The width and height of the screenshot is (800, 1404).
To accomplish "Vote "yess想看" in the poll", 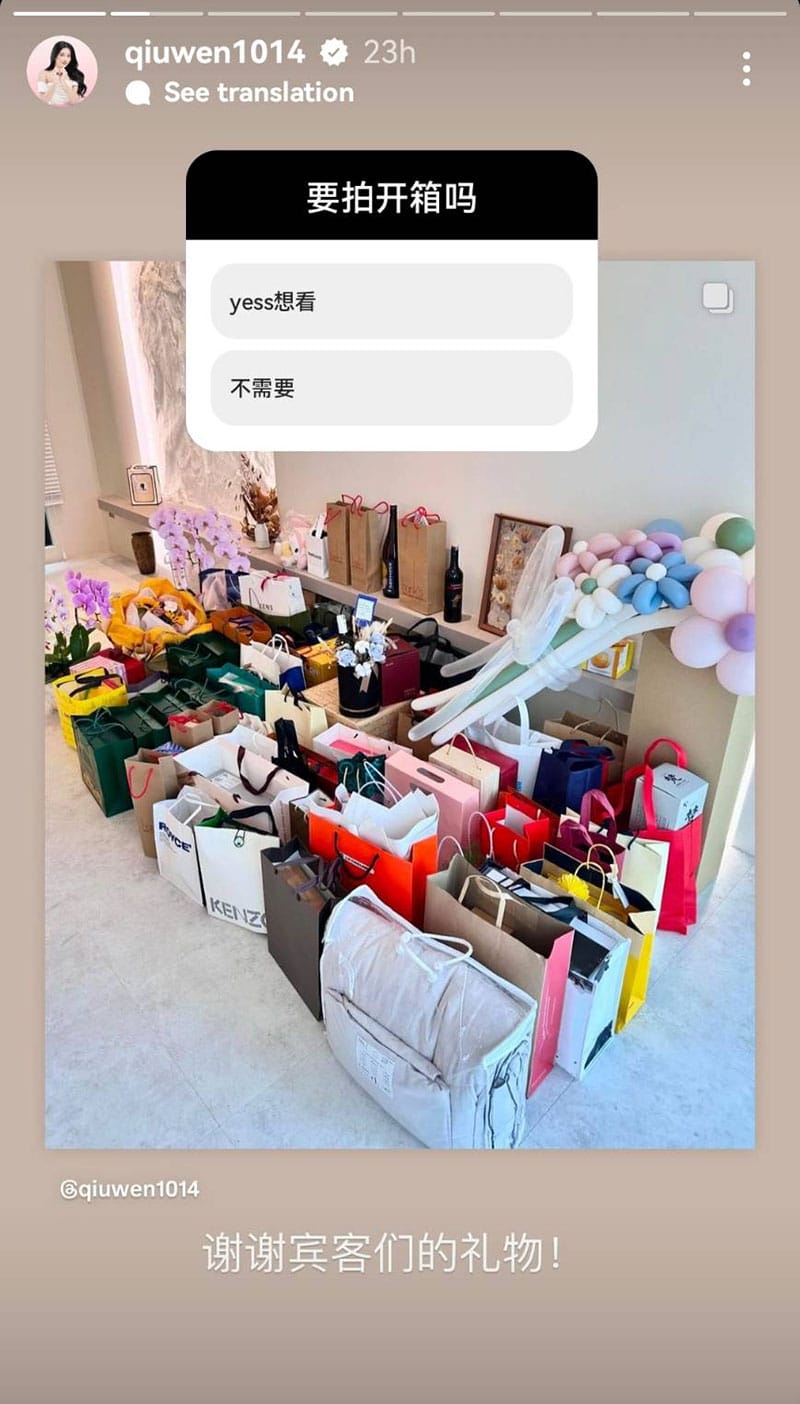I will (x=391, y=302).
